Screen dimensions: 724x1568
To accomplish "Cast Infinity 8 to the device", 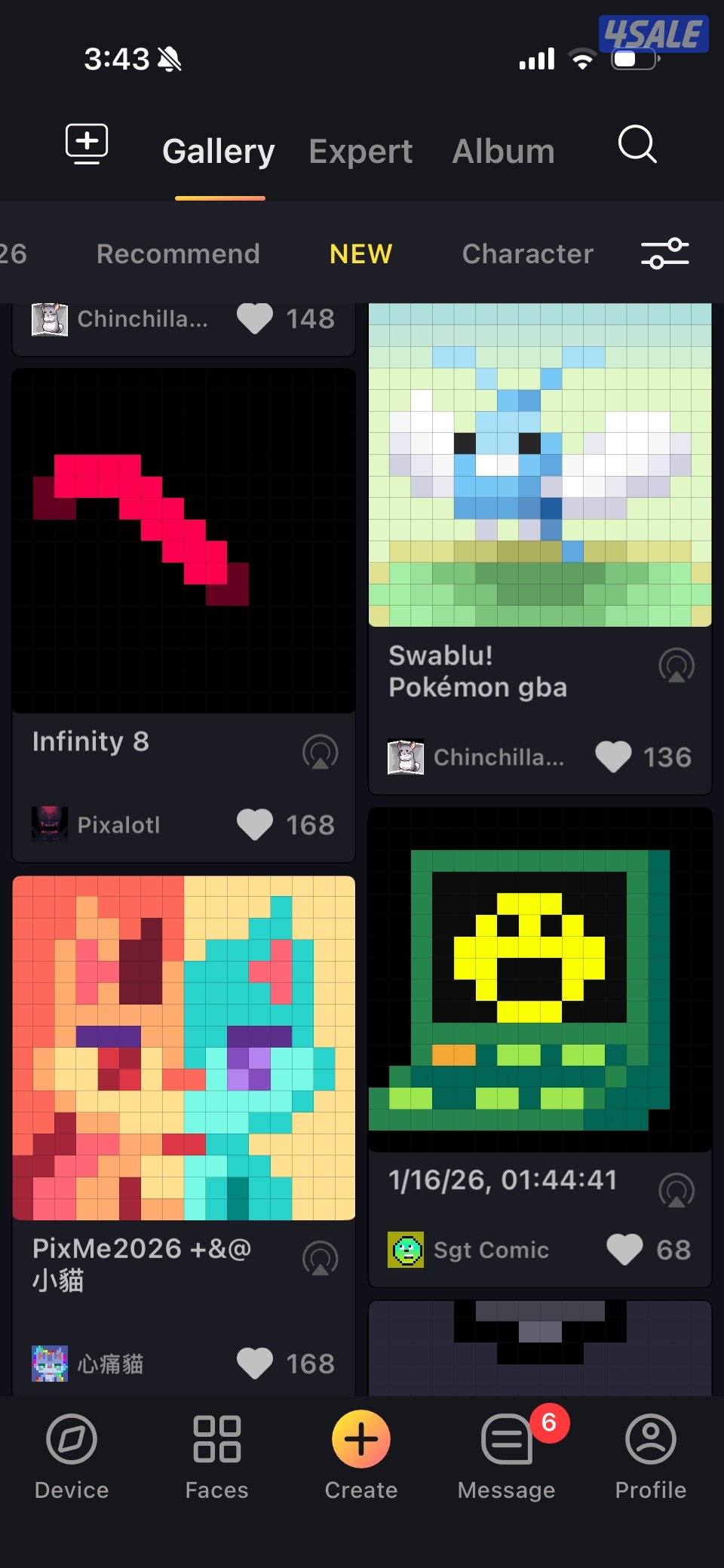I will click(320, 752).
